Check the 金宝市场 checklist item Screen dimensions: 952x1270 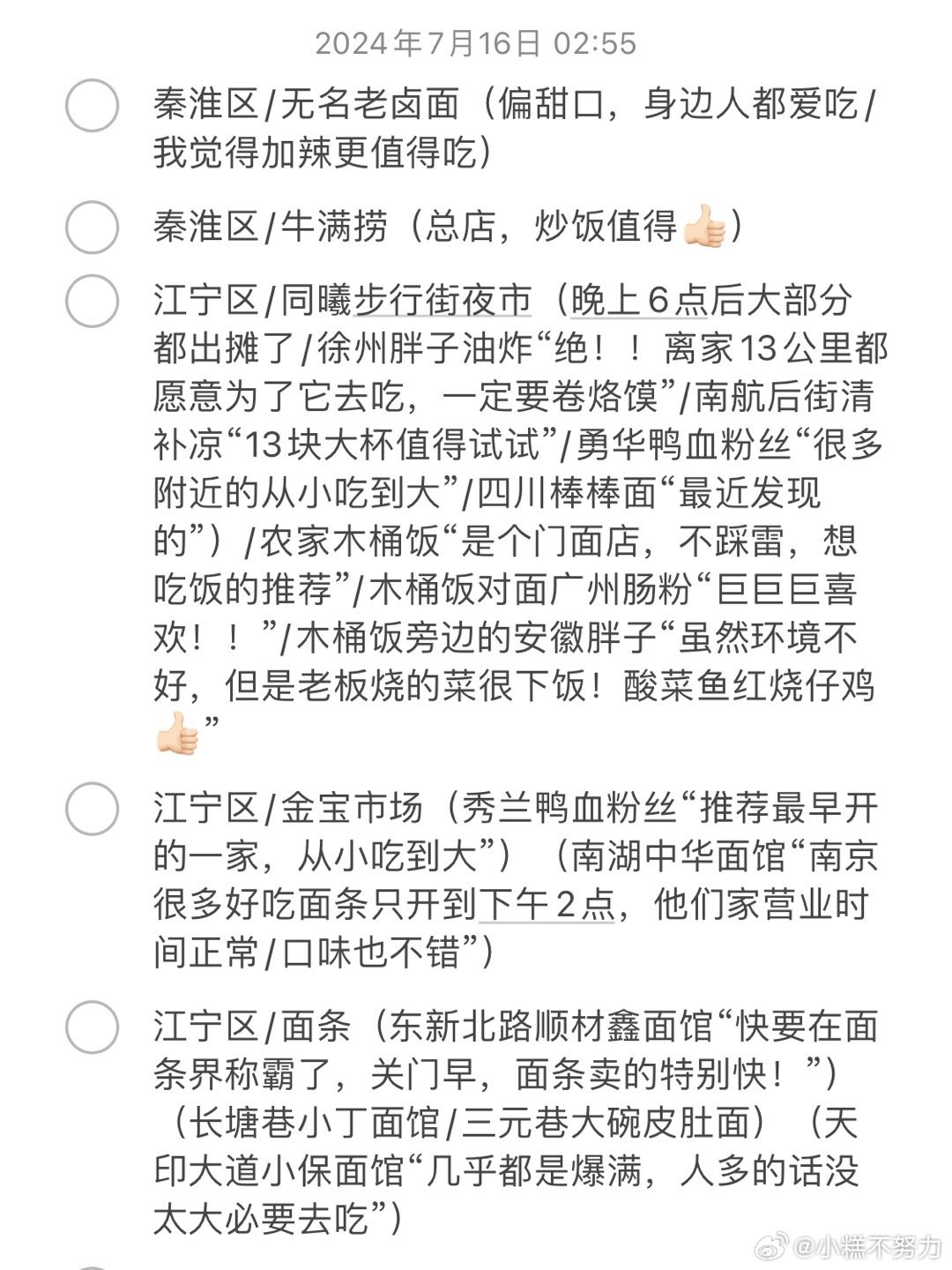[92, 809]
